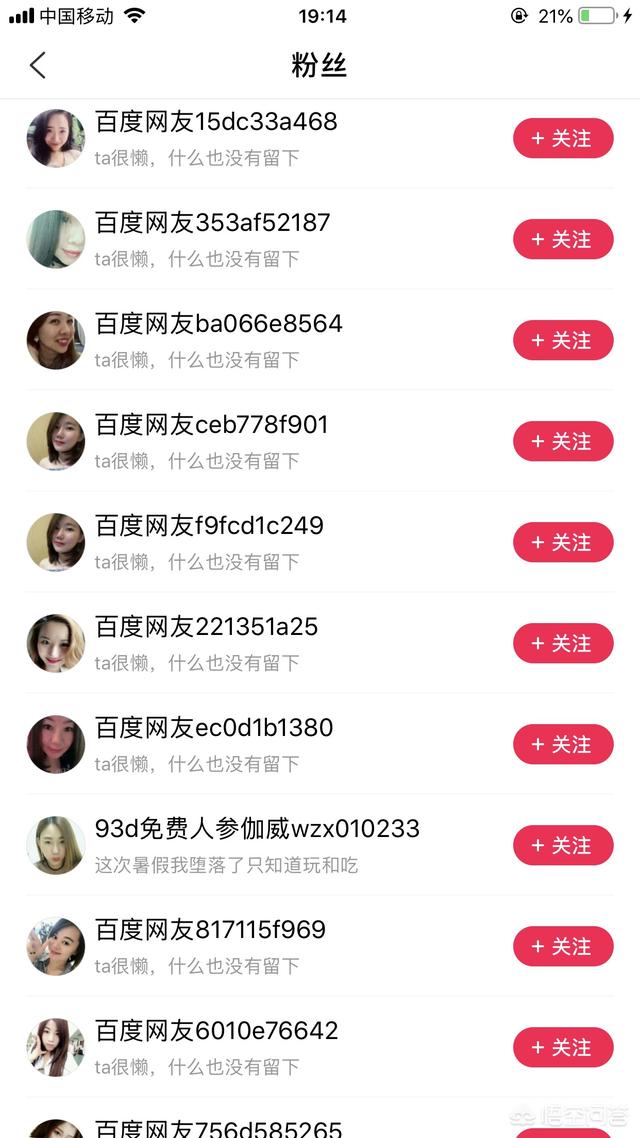Go back from the 粉丝 page
640x1138 pixels.
(38, 66)
